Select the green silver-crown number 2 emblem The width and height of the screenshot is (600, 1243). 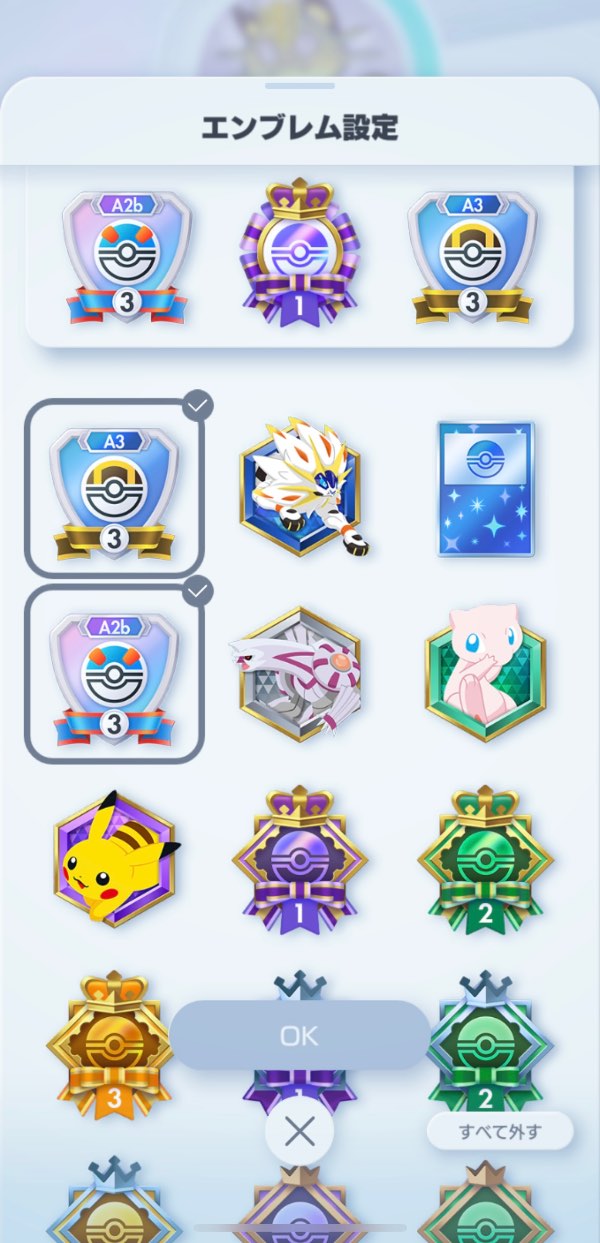pos(487,1043)
